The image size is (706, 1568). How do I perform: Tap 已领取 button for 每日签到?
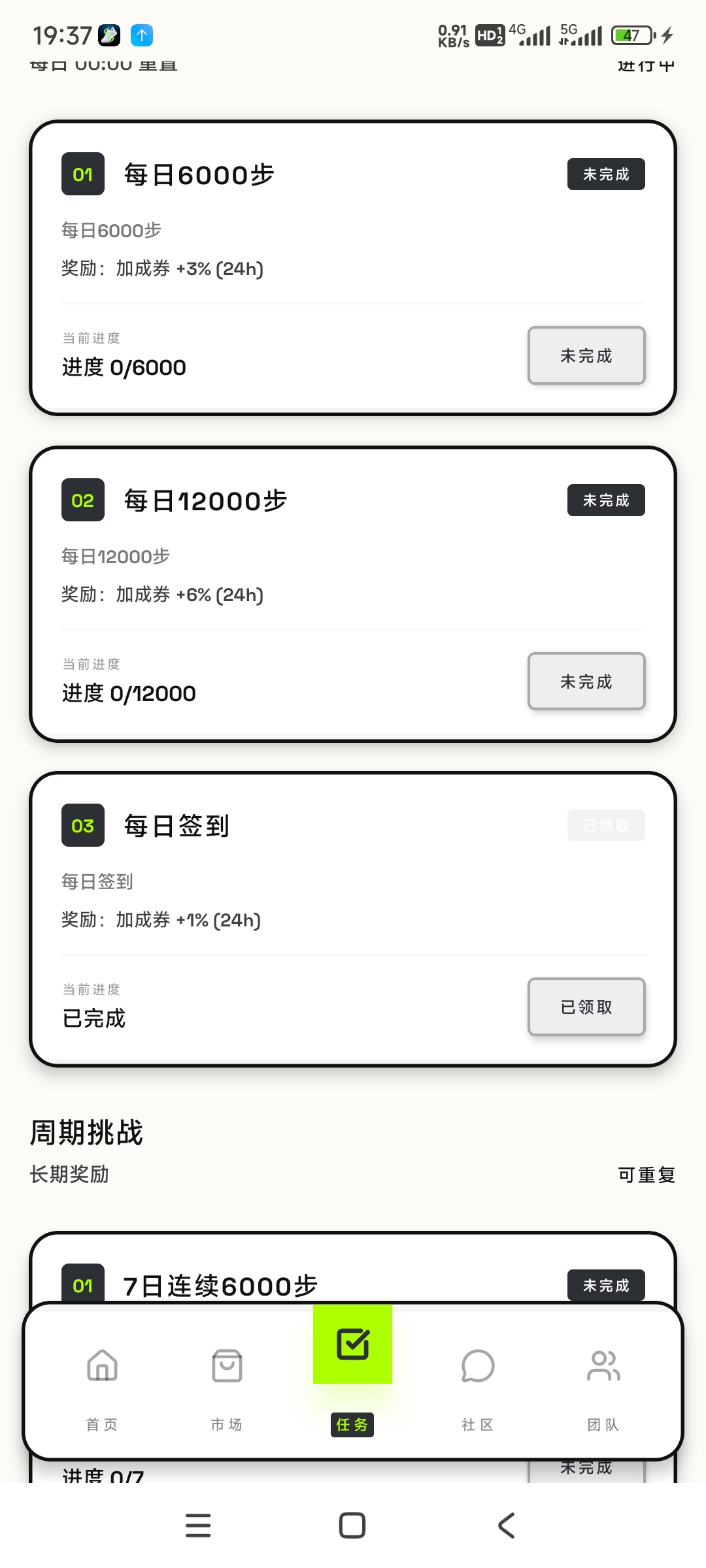(x=586, y=1007)
